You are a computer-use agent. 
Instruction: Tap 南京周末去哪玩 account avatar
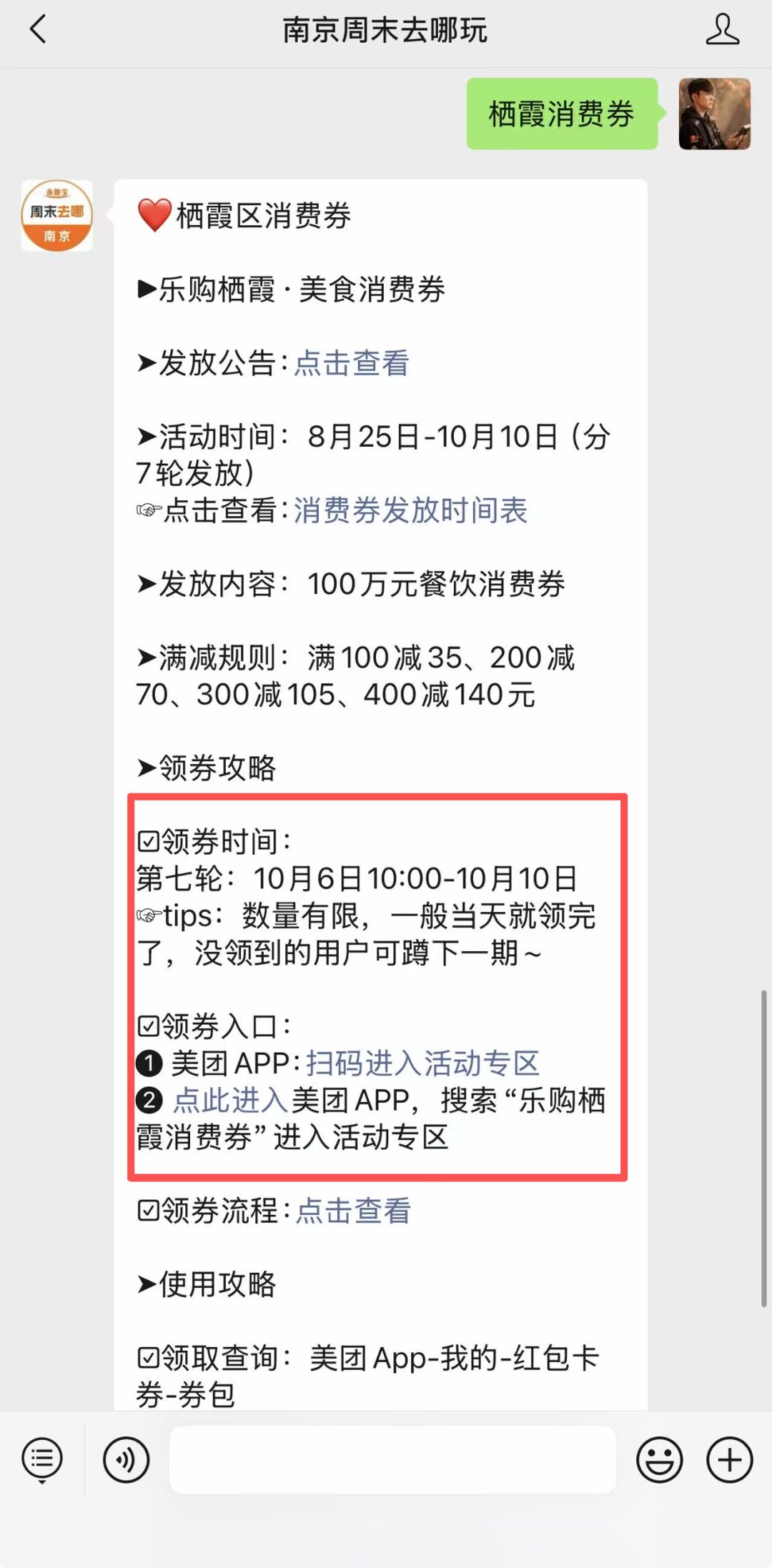tap(57, 215)
